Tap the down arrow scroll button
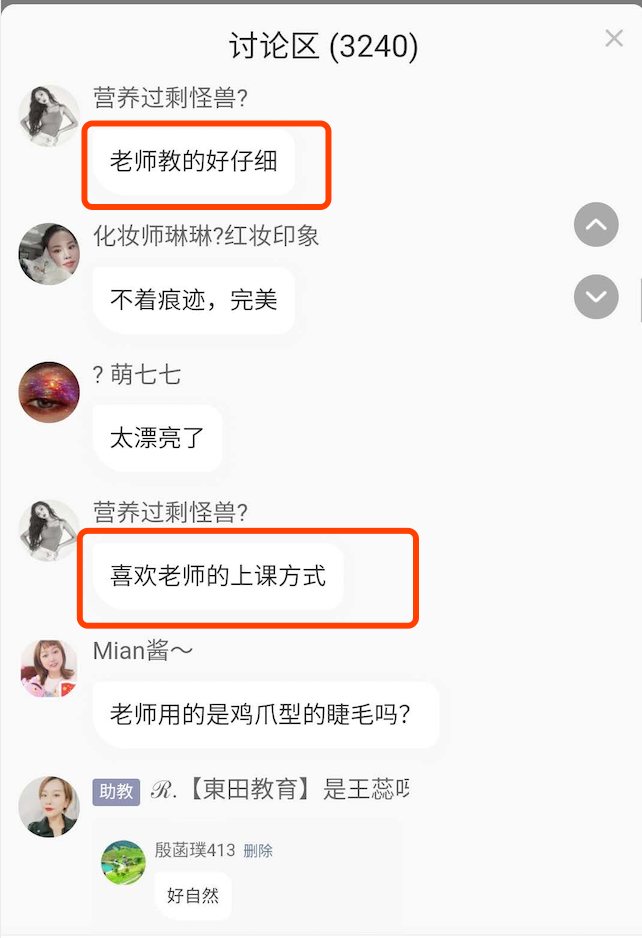642x938 pixels. point(596,296)
